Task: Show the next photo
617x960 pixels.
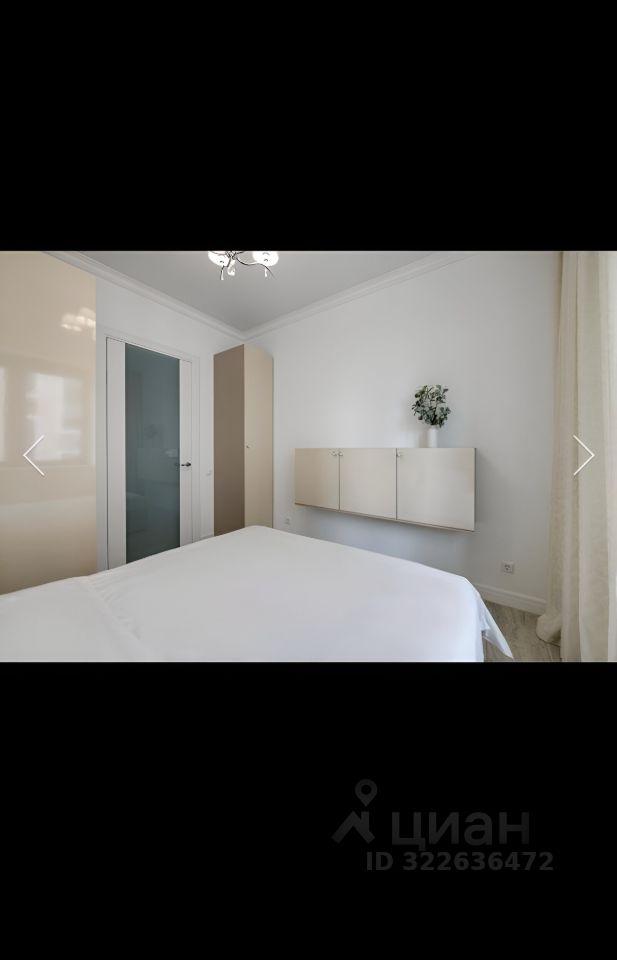Action: (583, 455)
